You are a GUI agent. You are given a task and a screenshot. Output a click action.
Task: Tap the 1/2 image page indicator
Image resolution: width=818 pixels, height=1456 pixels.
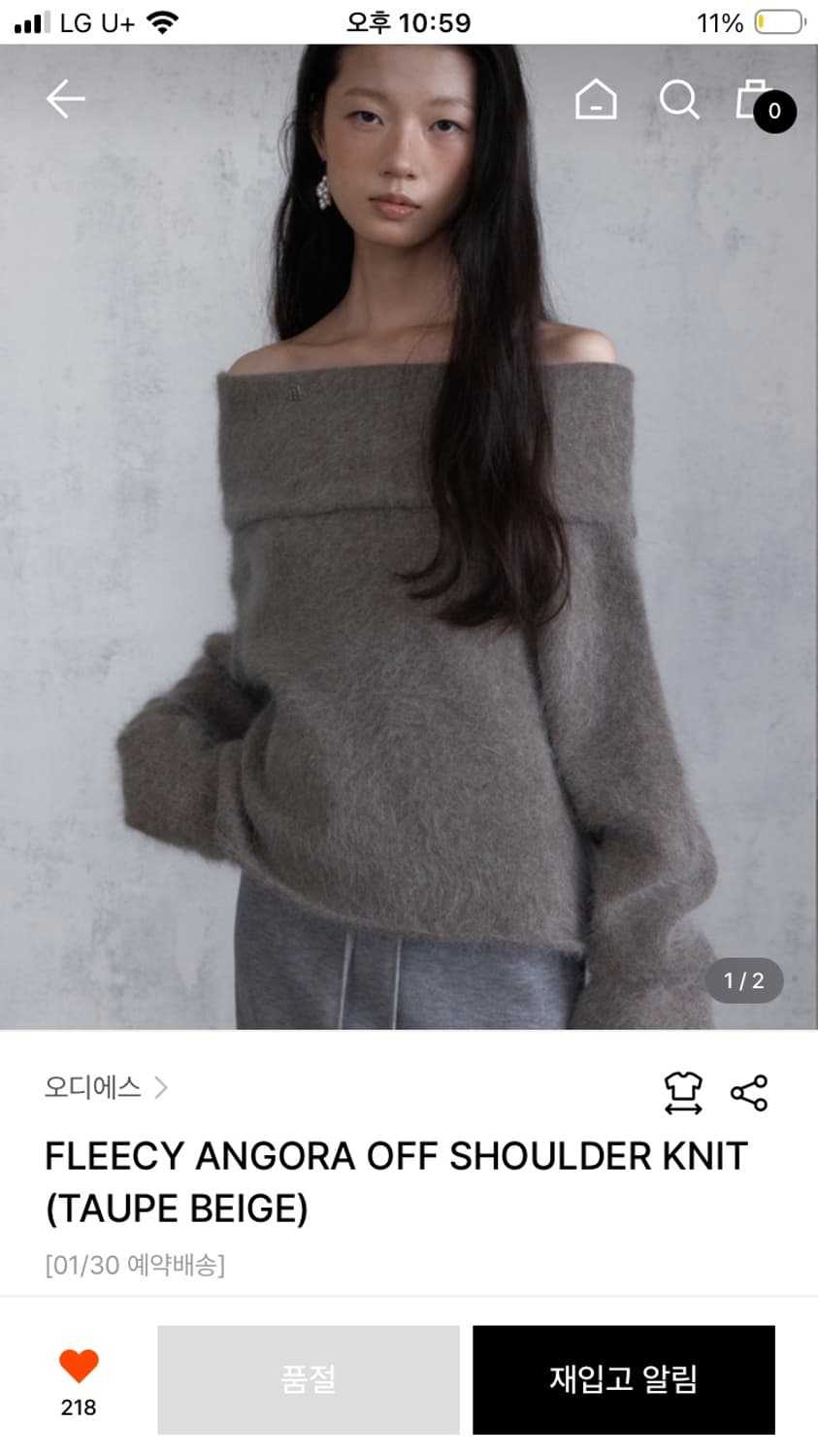coord(743,980)
